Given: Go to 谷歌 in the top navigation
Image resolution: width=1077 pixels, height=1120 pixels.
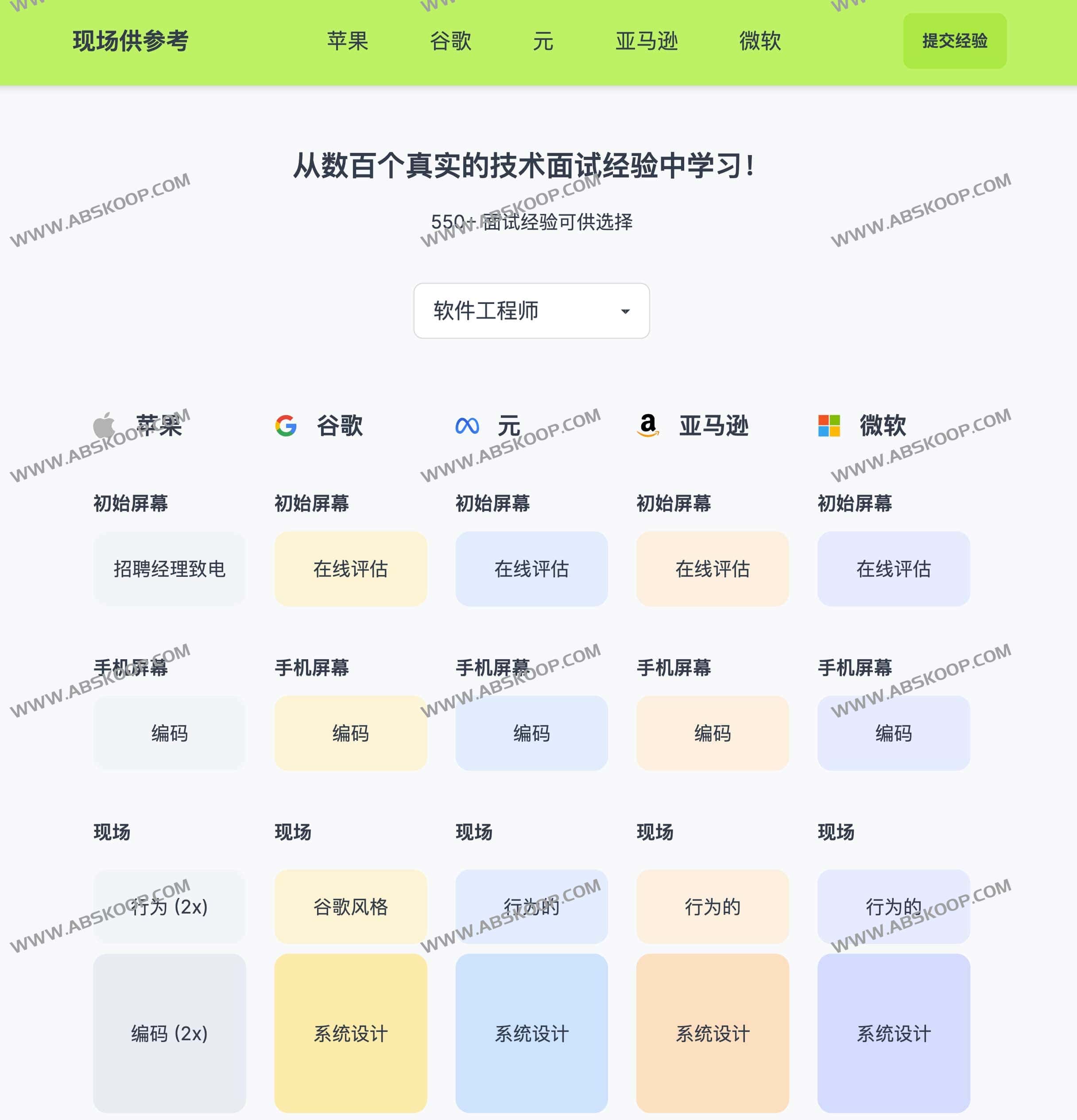Looking at the screenshot, I should coord(450,41).
